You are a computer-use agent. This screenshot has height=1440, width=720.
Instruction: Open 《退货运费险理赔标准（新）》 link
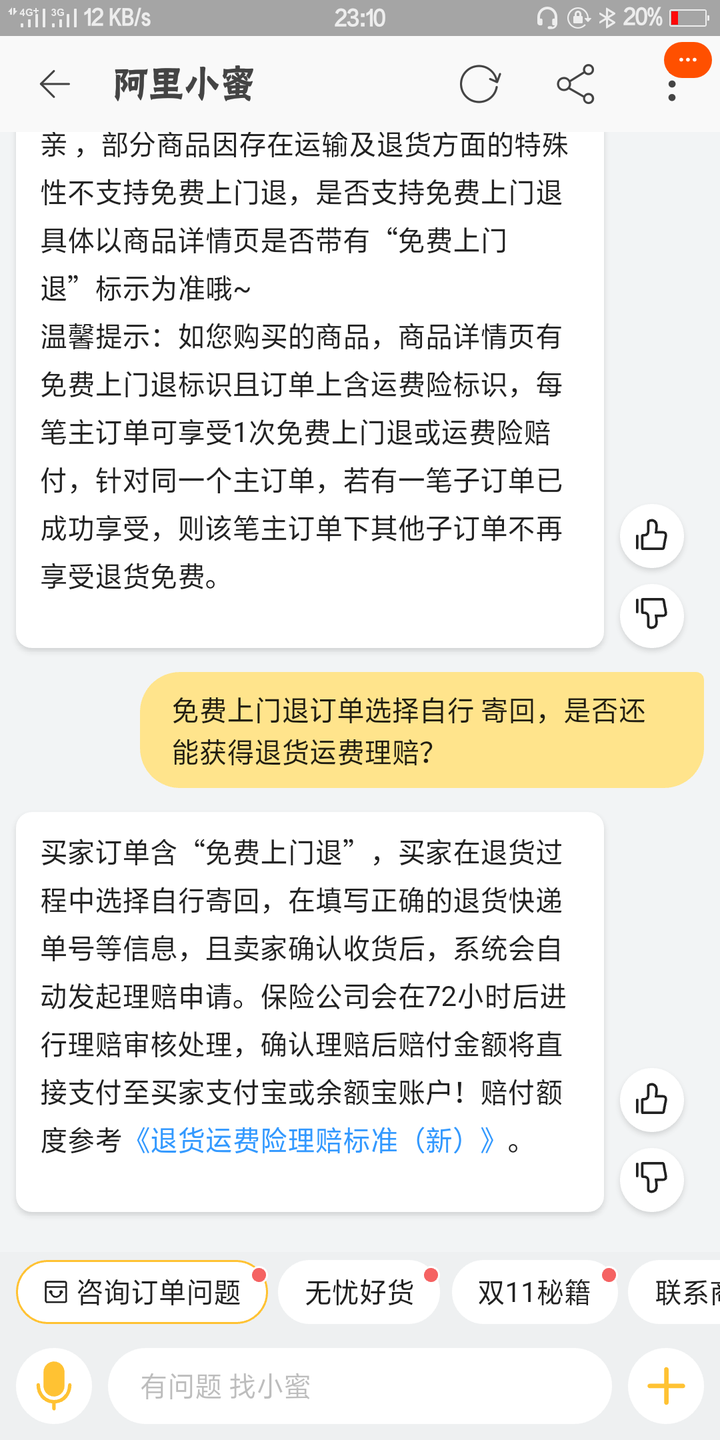[314, 1141]
